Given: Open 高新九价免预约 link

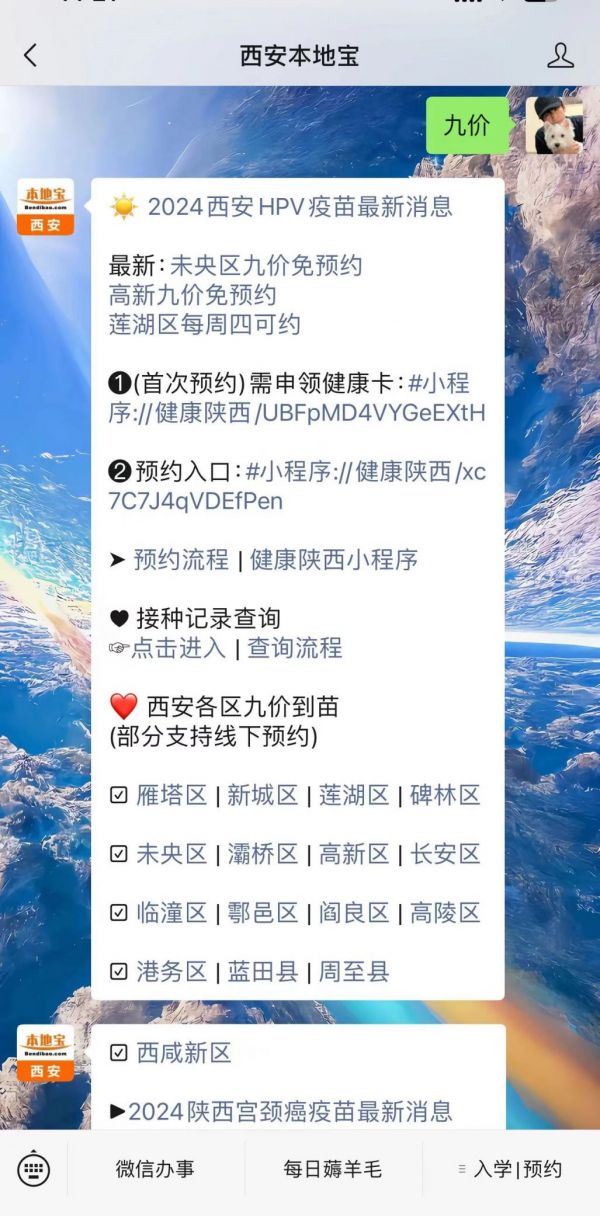Looking at the screenshot, I should [x=193, y=295].
